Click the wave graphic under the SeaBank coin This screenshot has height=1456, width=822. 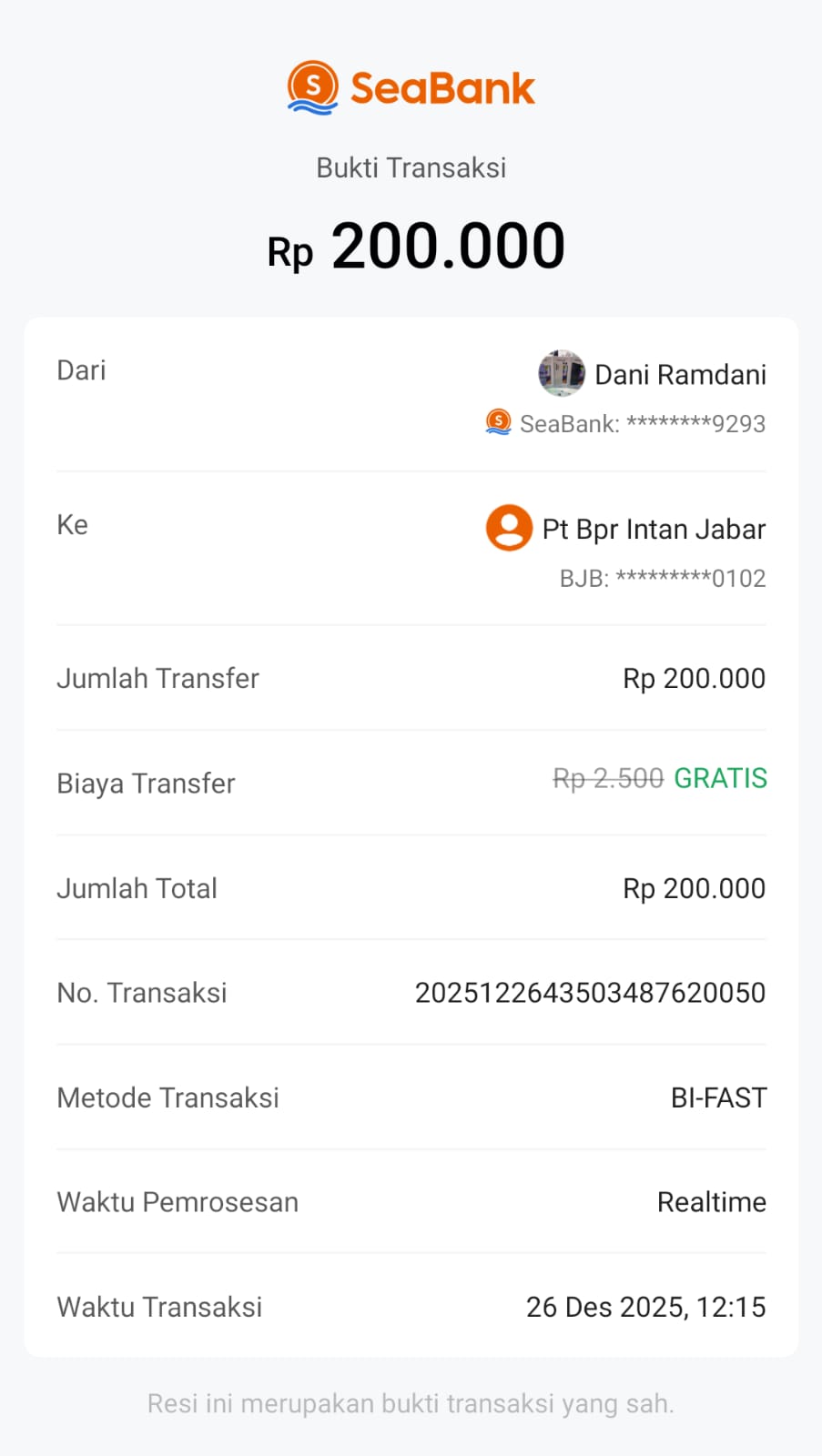tap(311, 107)
